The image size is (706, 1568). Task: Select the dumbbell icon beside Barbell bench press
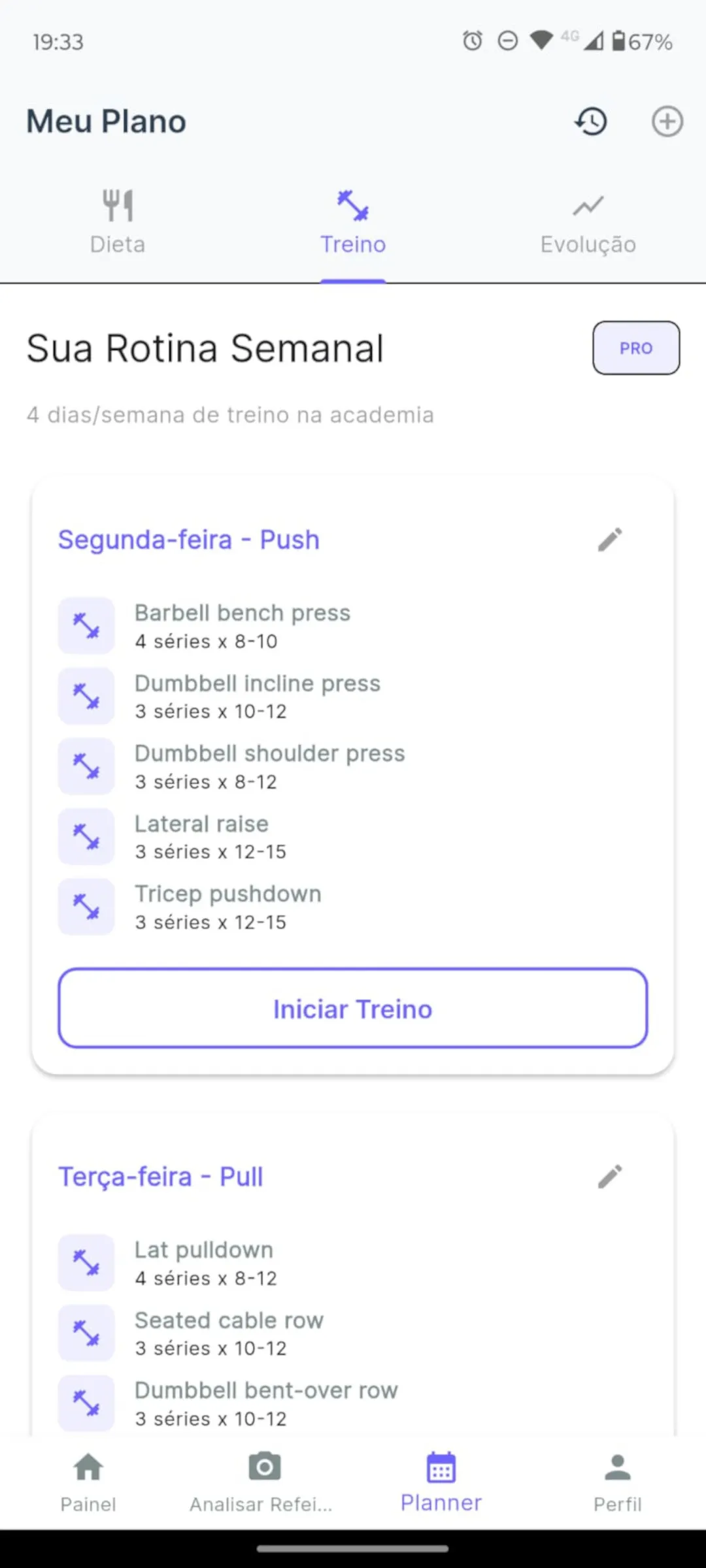pyautogui.click(x=86, y=627)
